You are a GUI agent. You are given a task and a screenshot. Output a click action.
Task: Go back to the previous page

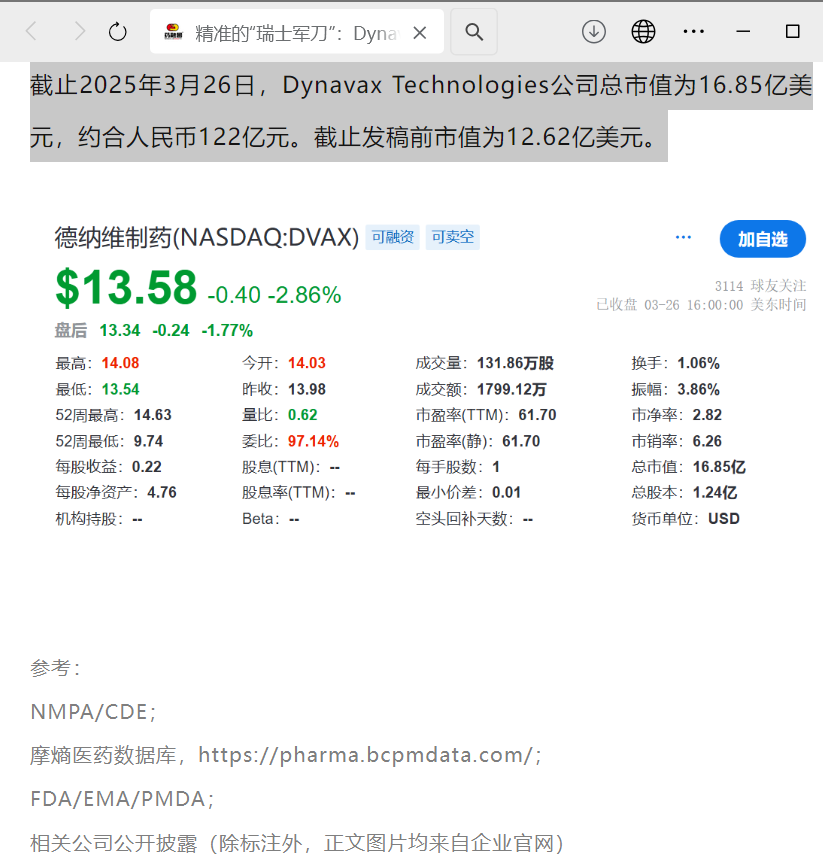pos(31,32)
